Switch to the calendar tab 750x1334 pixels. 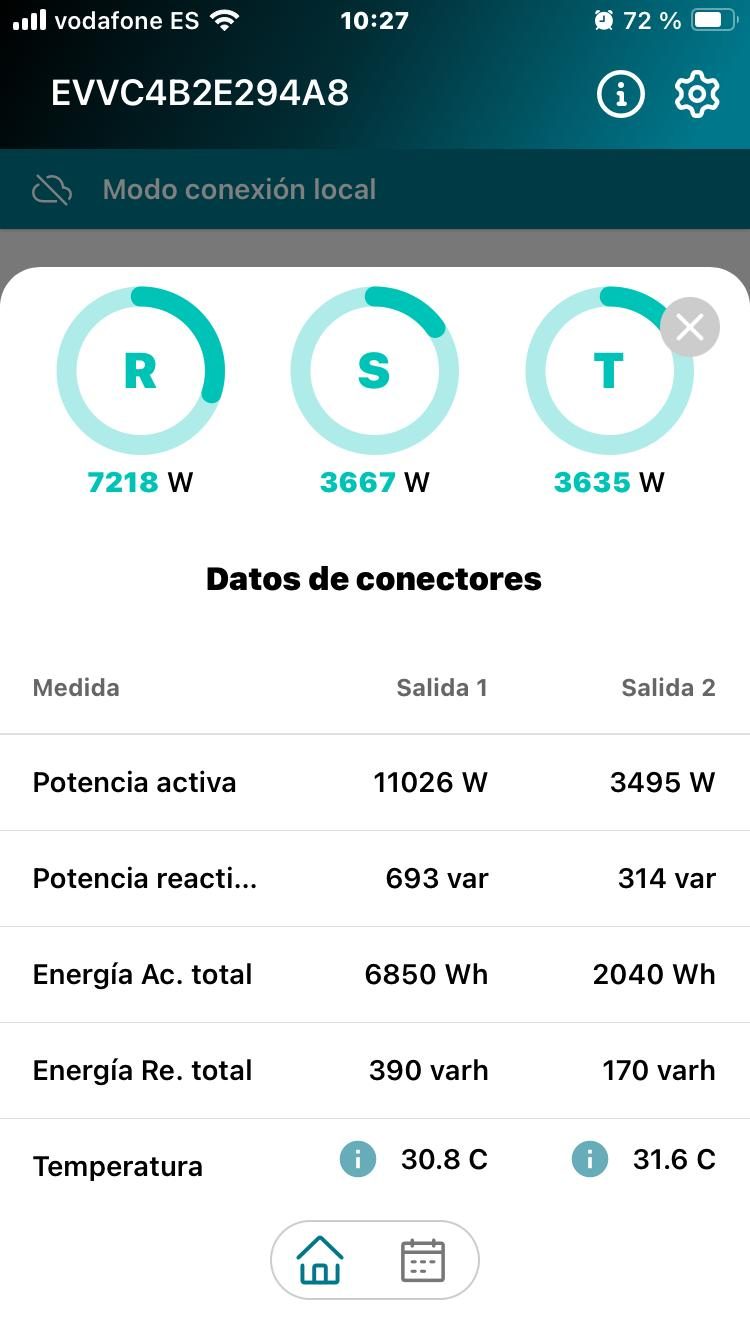coord(423,1260)
